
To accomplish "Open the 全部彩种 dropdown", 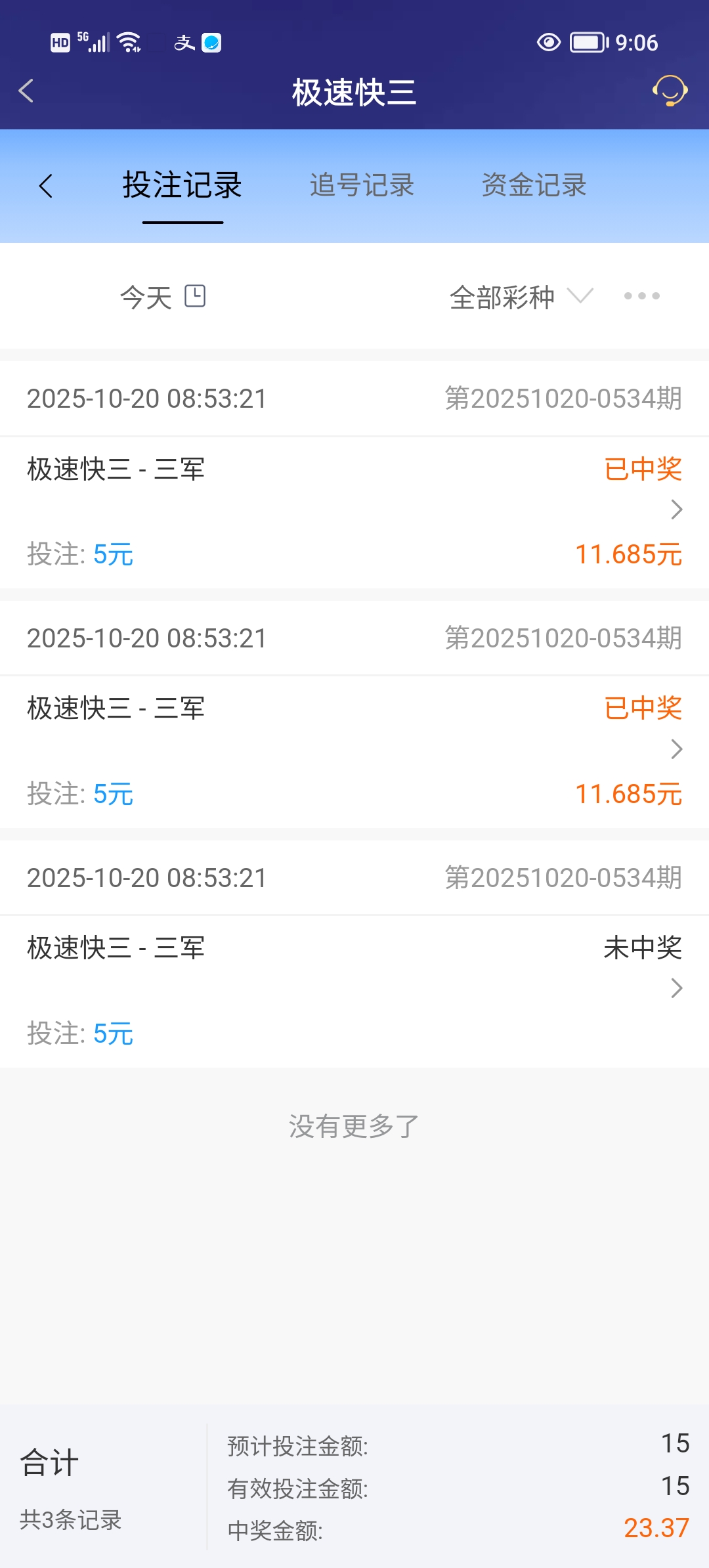I will tap(519, 297).
